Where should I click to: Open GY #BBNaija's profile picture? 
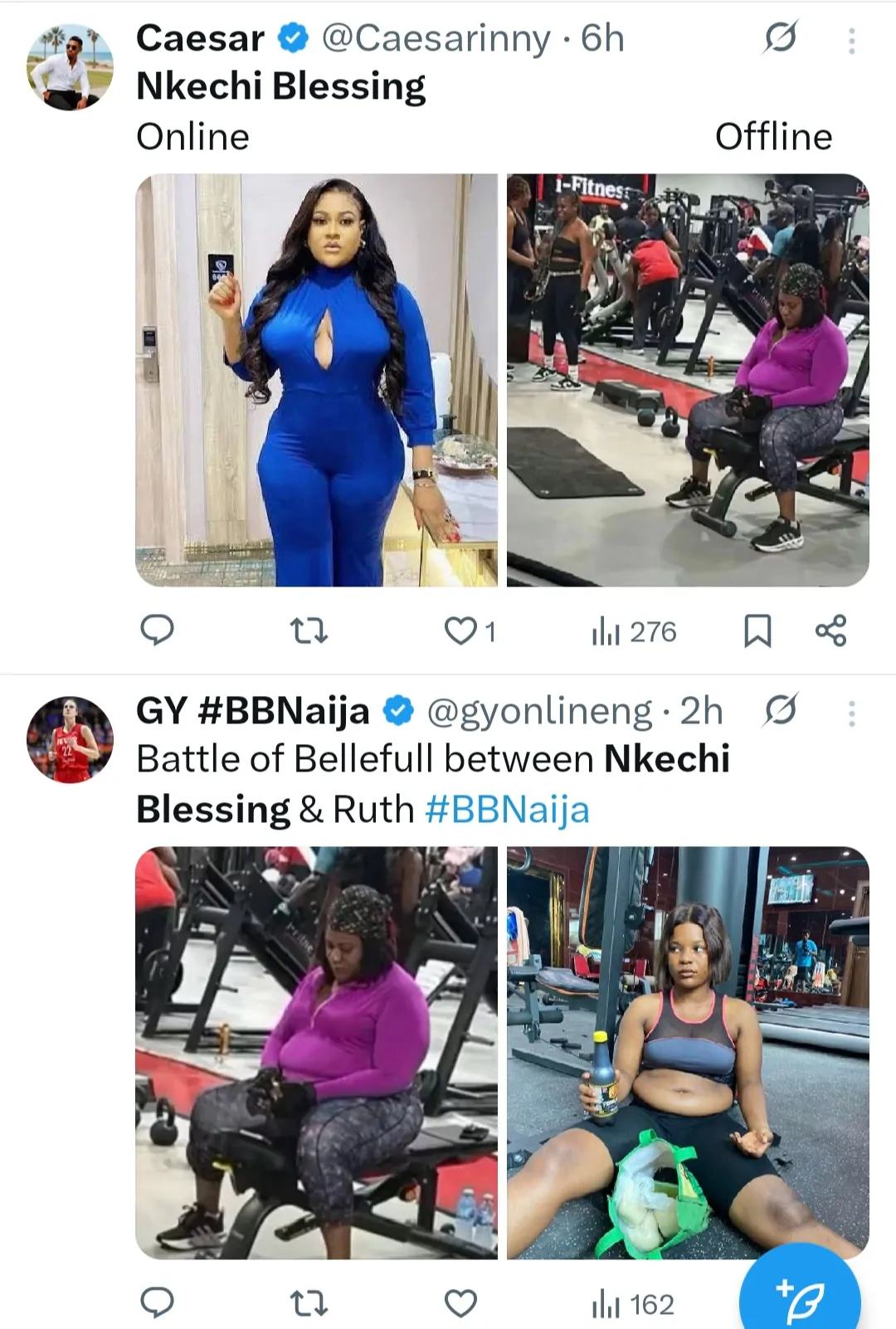click(70, 740)
